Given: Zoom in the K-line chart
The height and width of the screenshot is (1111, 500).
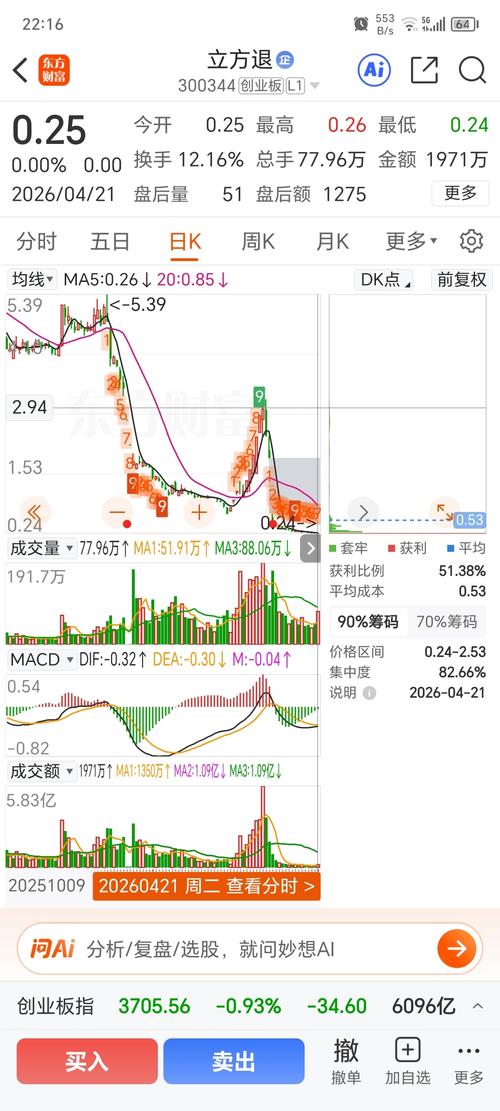Looking at the screenshot, I should (200, 511).
